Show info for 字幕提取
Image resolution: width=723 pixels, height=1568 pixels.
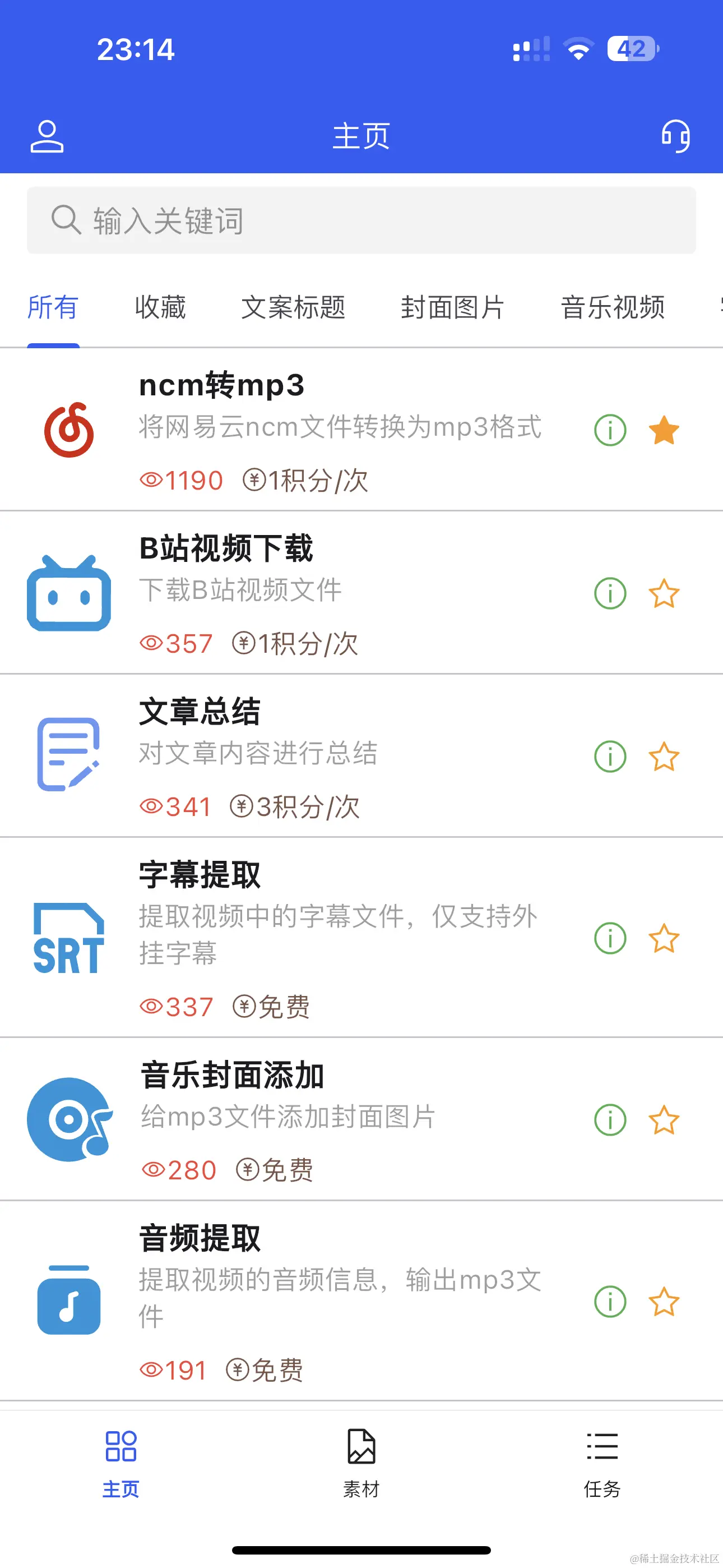[610, 938]
